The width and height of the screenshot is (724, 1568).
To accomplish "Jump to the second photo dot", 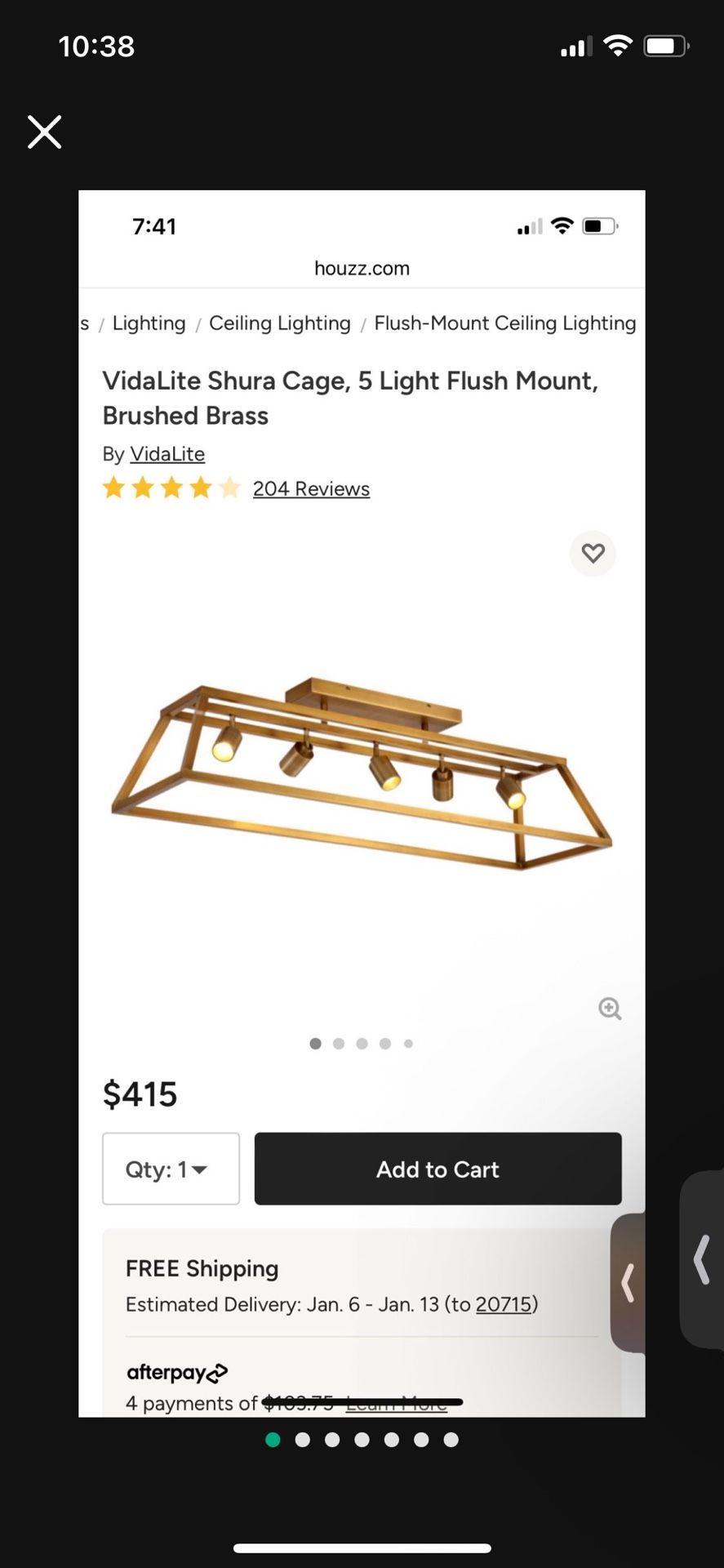I will point(303,1440).
